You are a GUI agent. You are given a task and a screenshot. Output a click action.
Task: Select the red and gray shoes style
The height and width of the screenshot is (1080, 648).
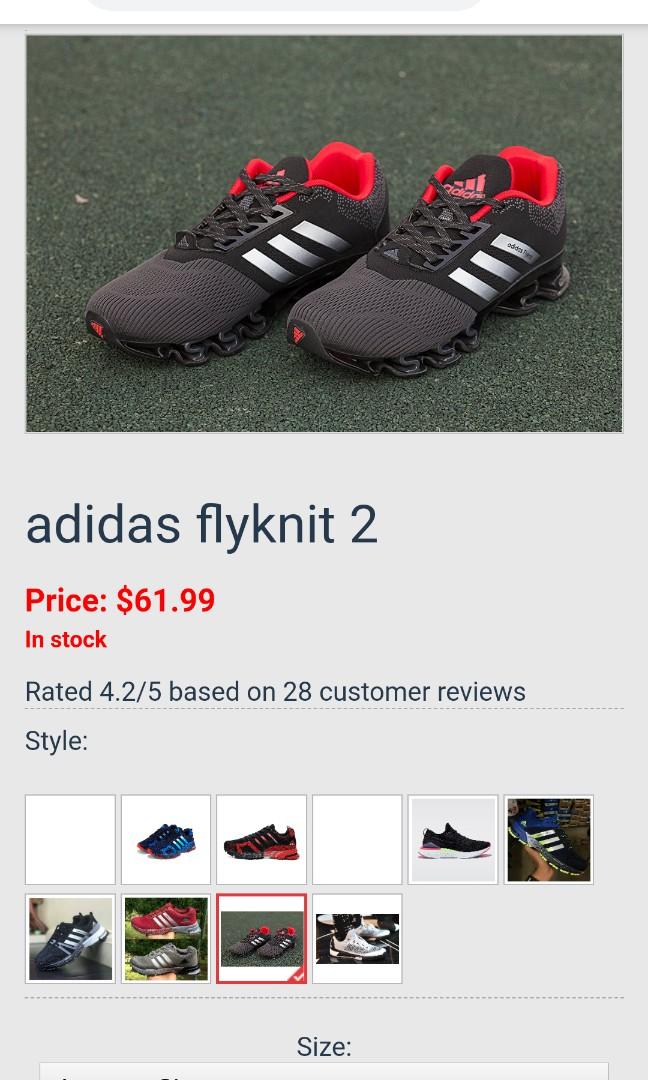[166, 938]
